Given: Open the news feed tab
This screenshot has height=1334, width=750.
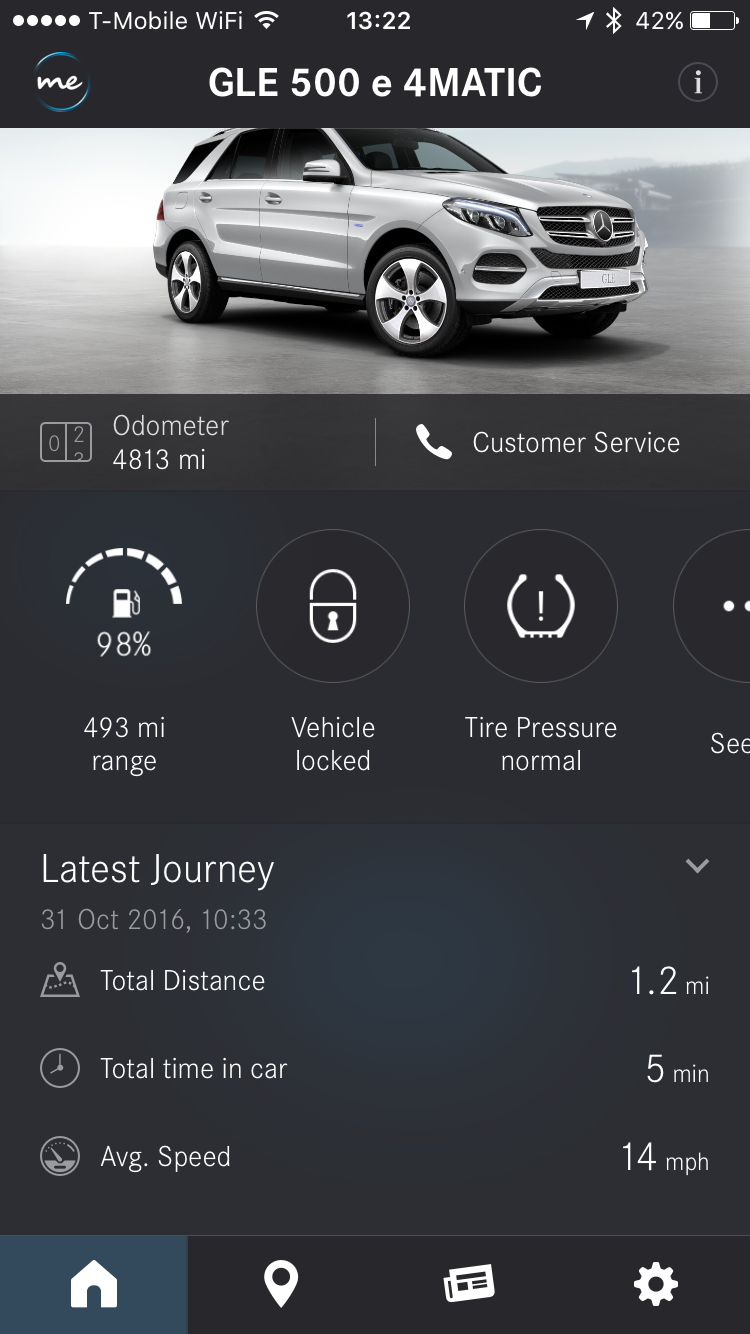Looking at the screenshot, I should (x=468, y=1284).
